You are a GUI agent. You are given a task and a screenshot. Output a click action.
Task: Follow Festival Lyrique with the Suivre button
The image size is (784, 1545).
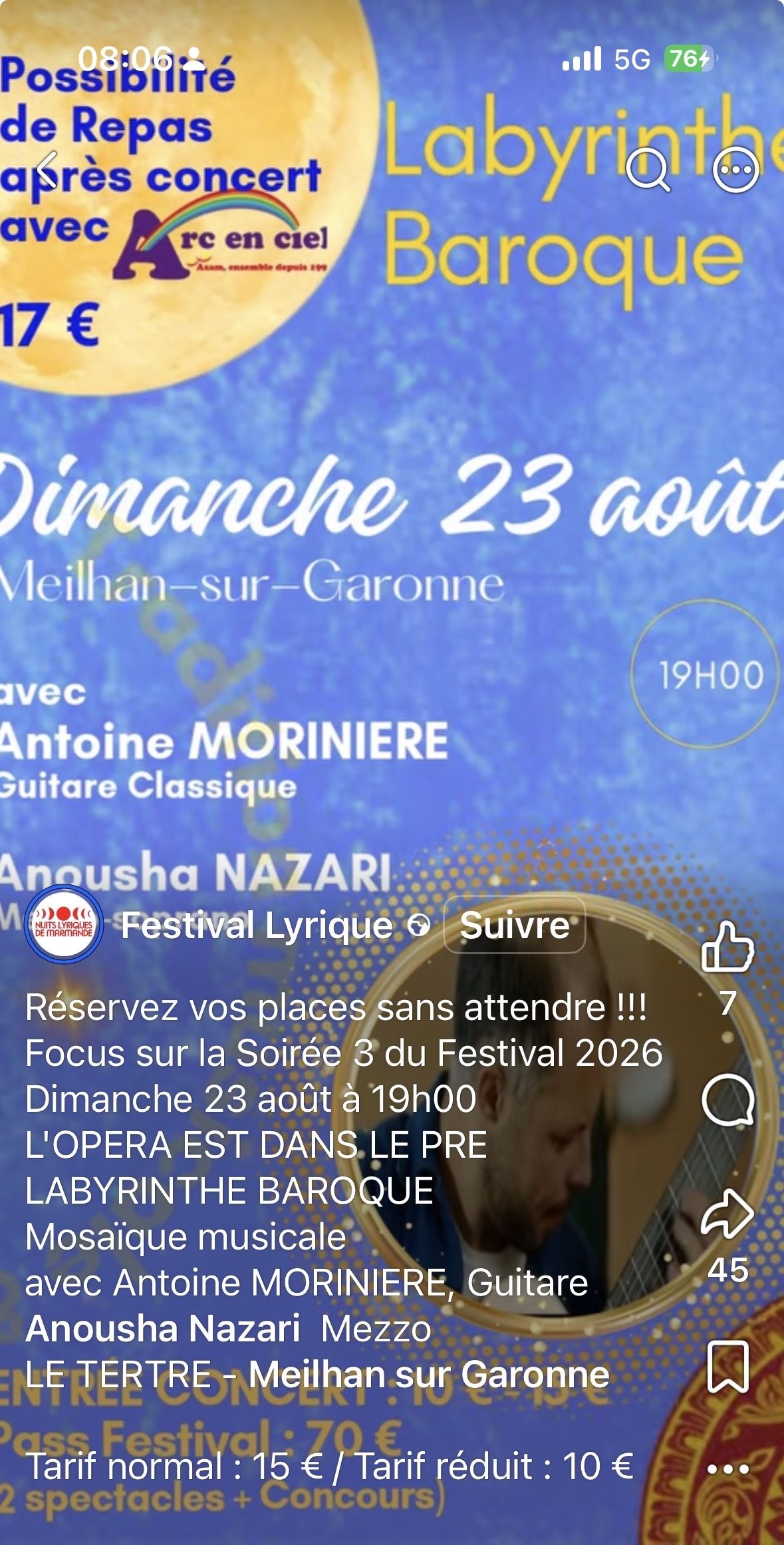click(515, 925)
